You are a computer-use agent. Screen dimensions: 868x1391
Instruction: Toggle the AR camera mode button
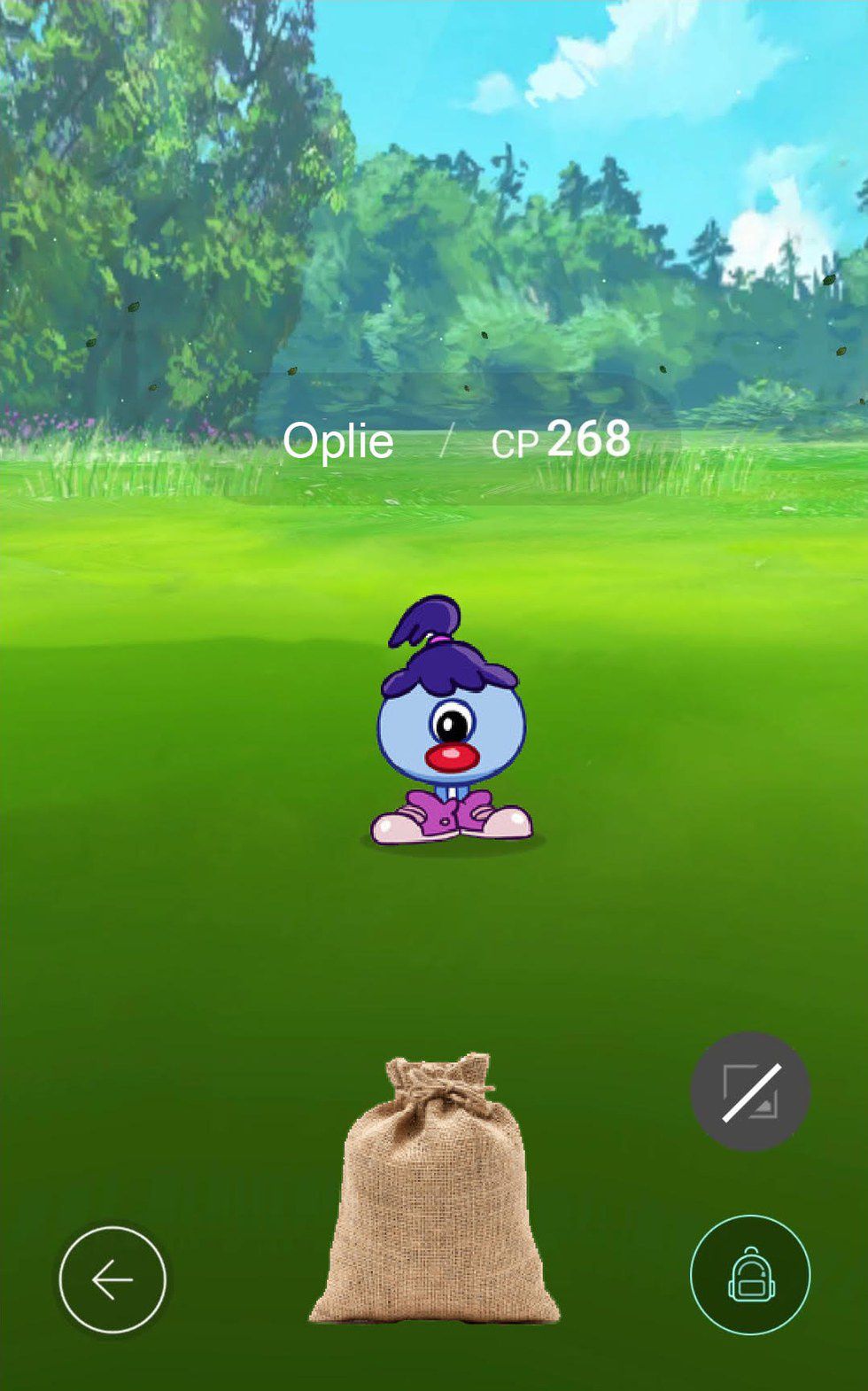click(x=749, y=1092)
